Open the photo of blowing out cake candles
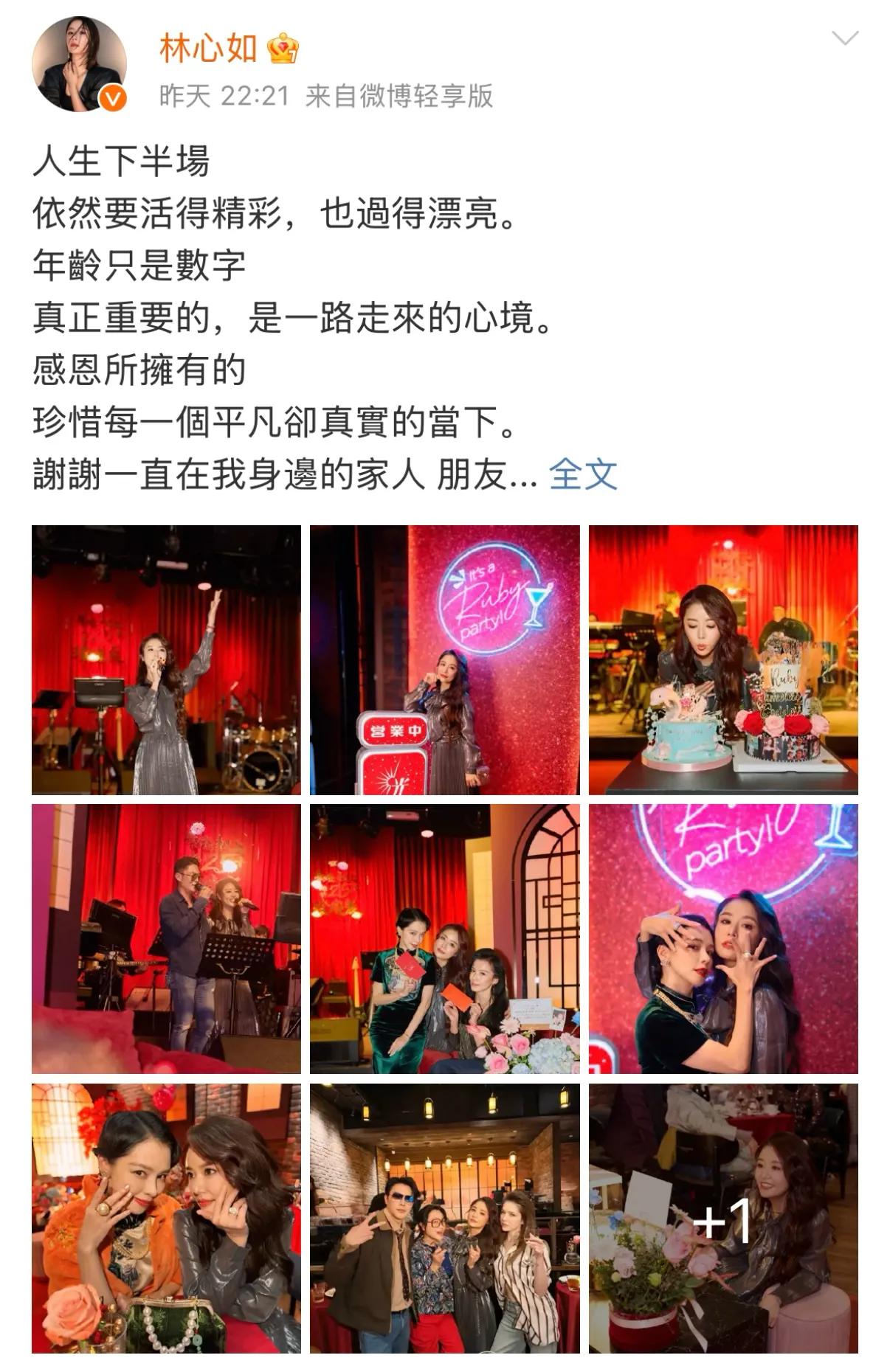The image size is (890, 1372). [x=723, y=659]
